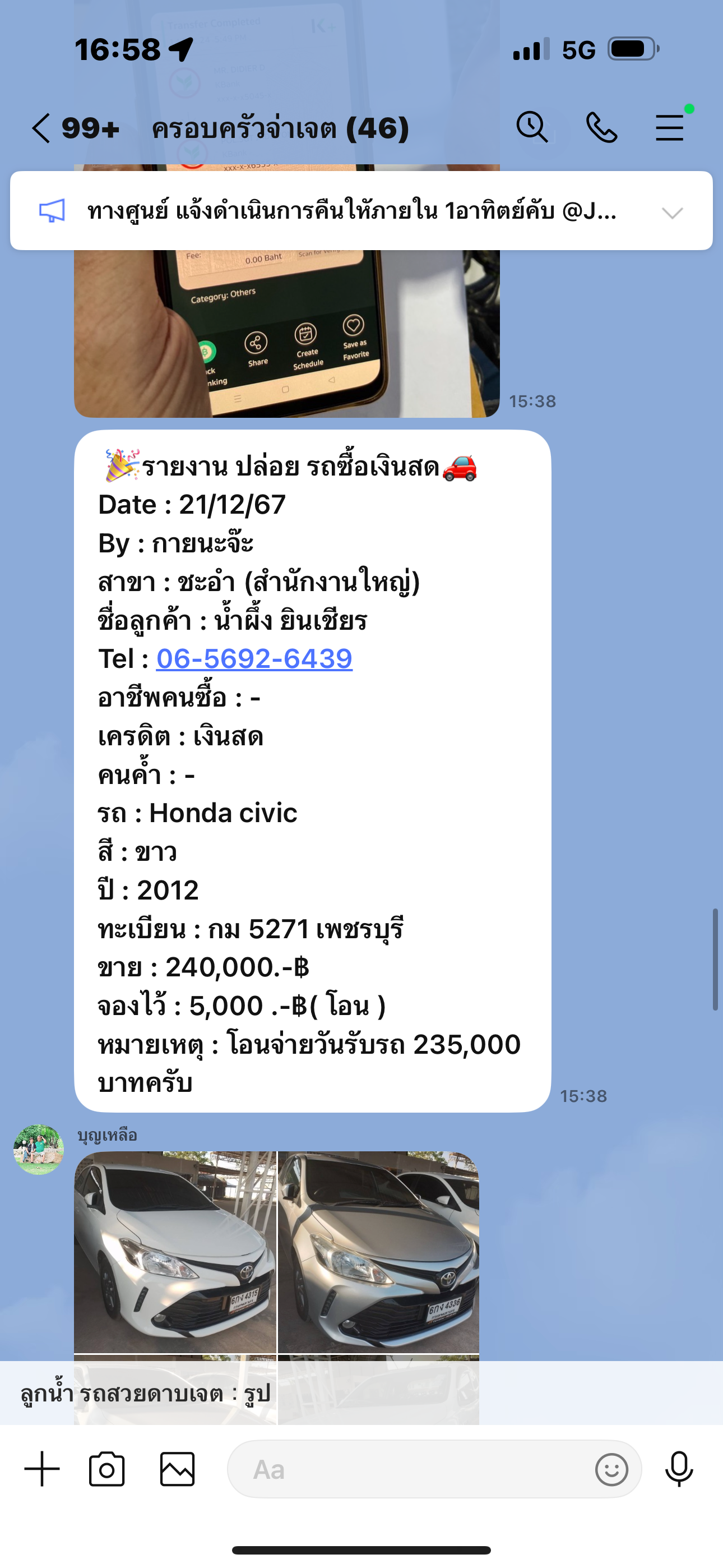The image size is (723, 1568).
Task: Start a group call
Action: click(601, 128)
